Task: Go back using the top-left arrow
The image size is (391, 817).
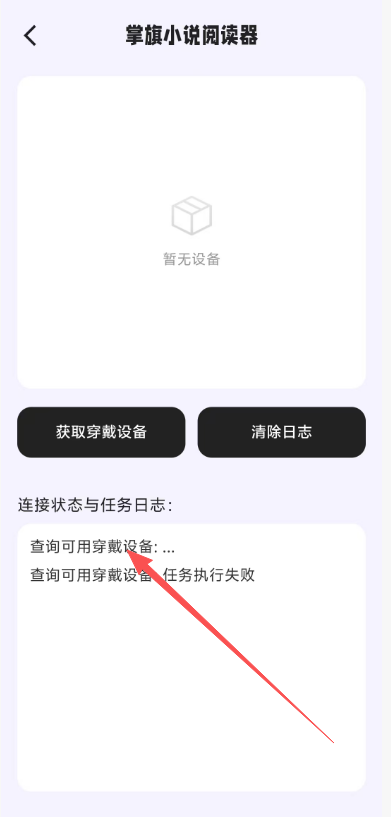Action: coord(30,36)
